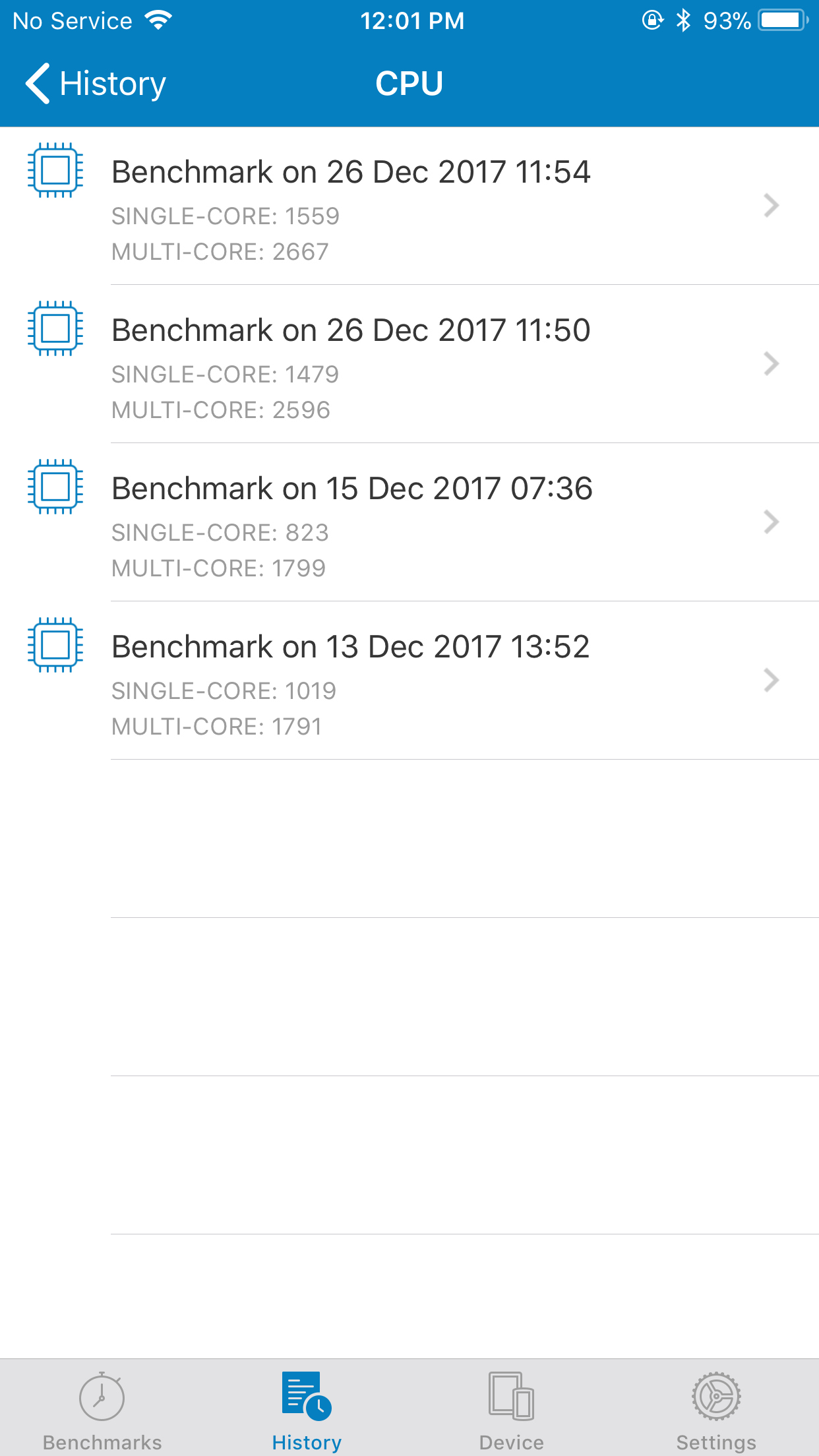Go back to History

tap(95, 84)
